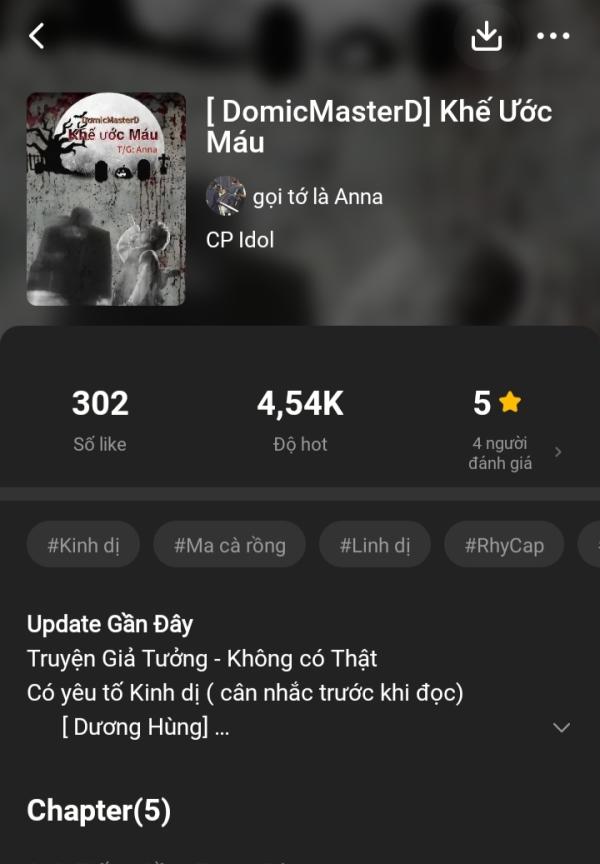600x864 pixels.
Task: Open the three-dot overflow menu
Action: (x=553, y=36)
